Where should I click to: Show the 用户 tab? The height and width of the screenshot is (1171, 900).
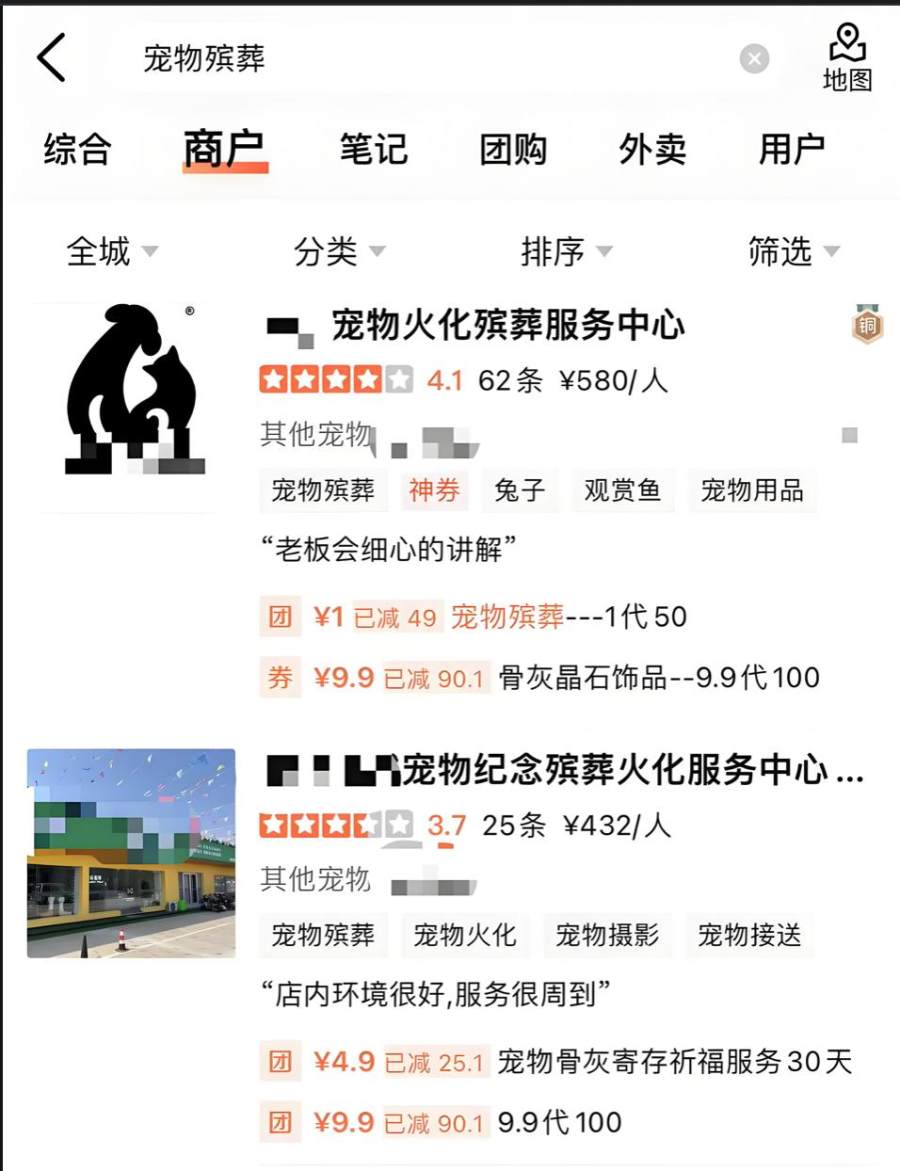791,150
